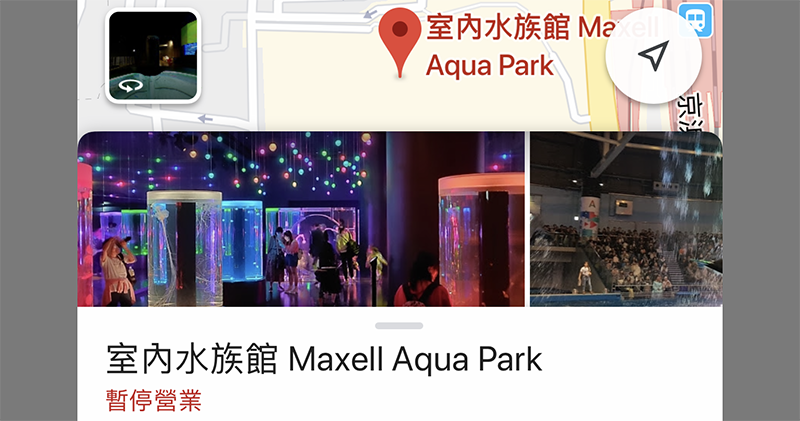Tap the gray sheet drag handle

pos(399,325)
